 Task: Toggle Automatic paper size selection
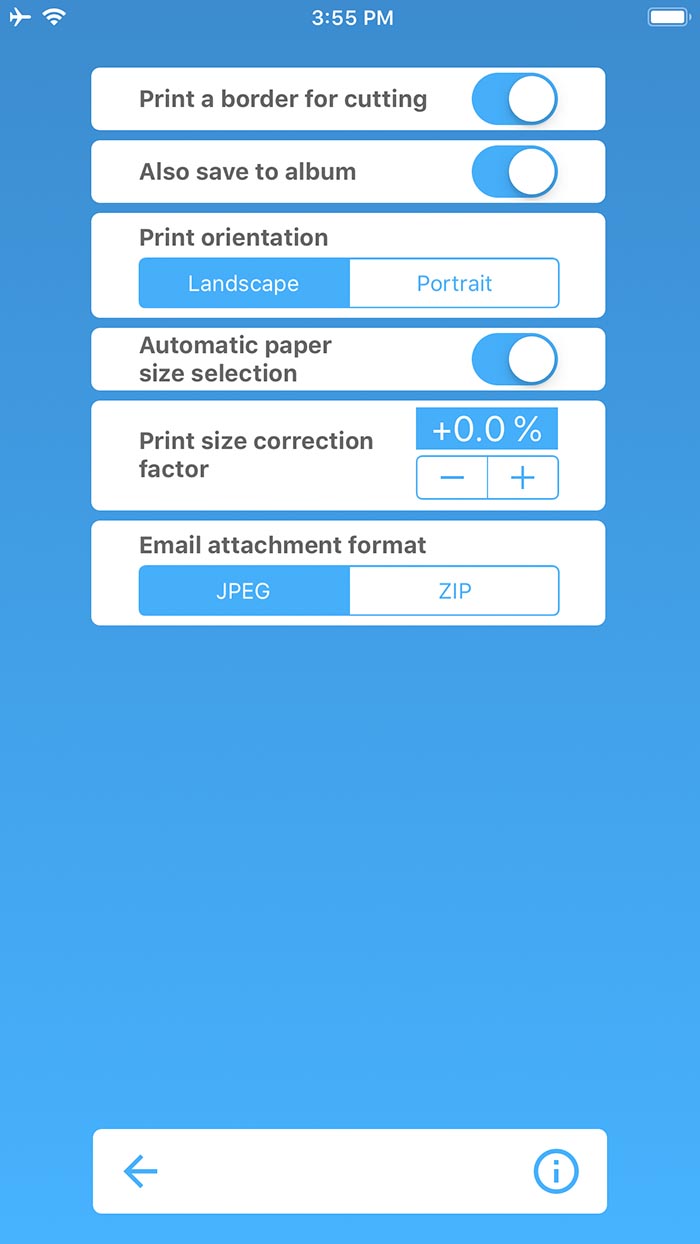click(x=514, y=359)
